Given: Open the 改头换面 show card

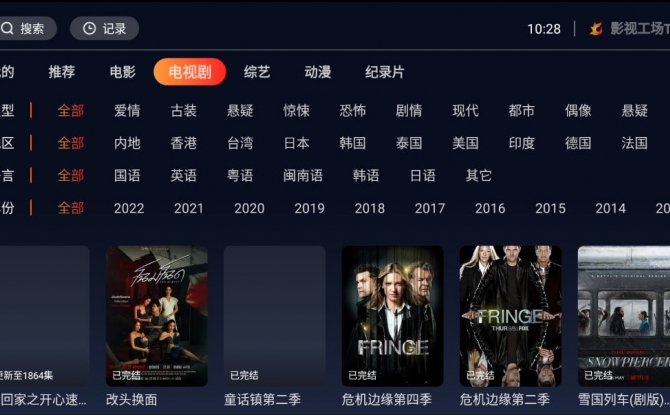Looking at the screenshot, I should [x=156, y=316].
